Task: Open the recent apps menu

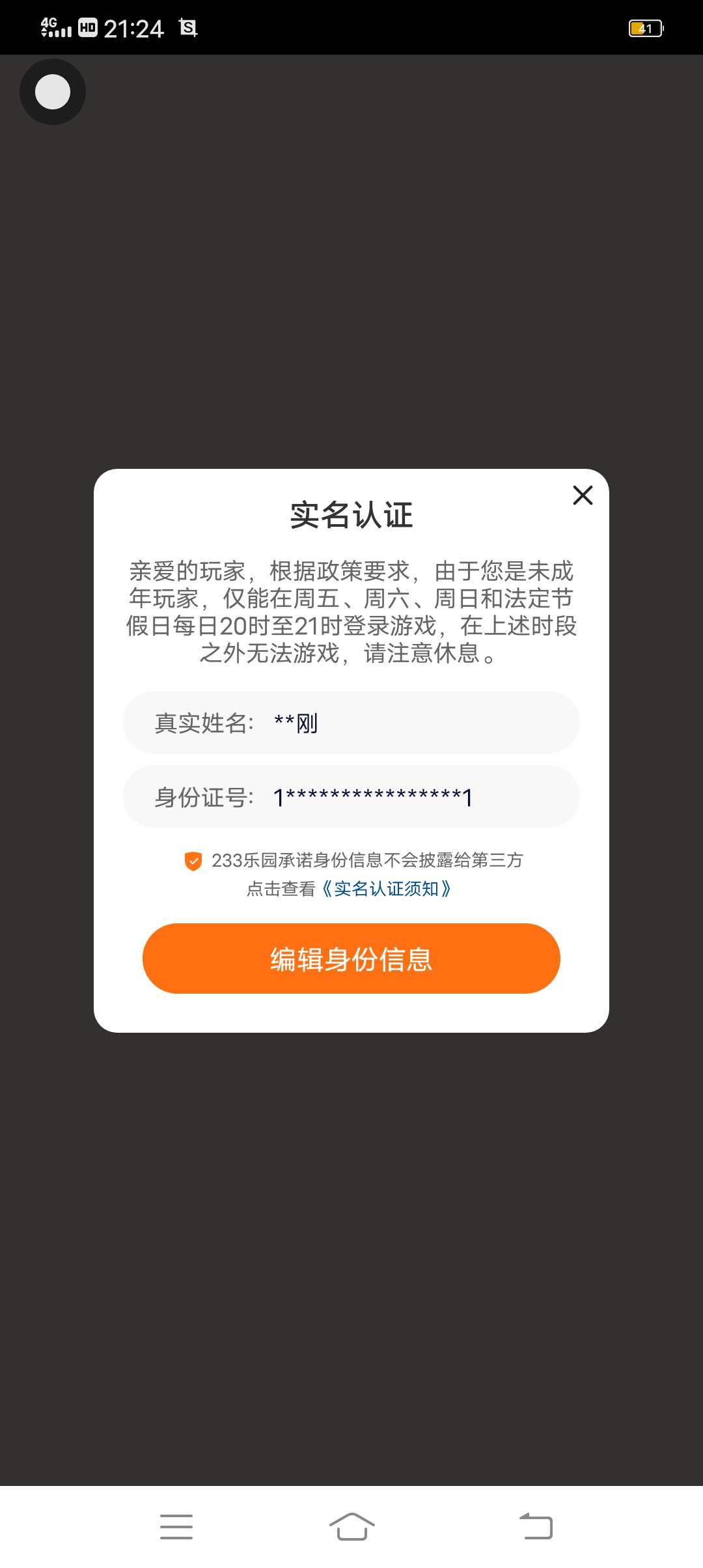Action: (176, 1526)
